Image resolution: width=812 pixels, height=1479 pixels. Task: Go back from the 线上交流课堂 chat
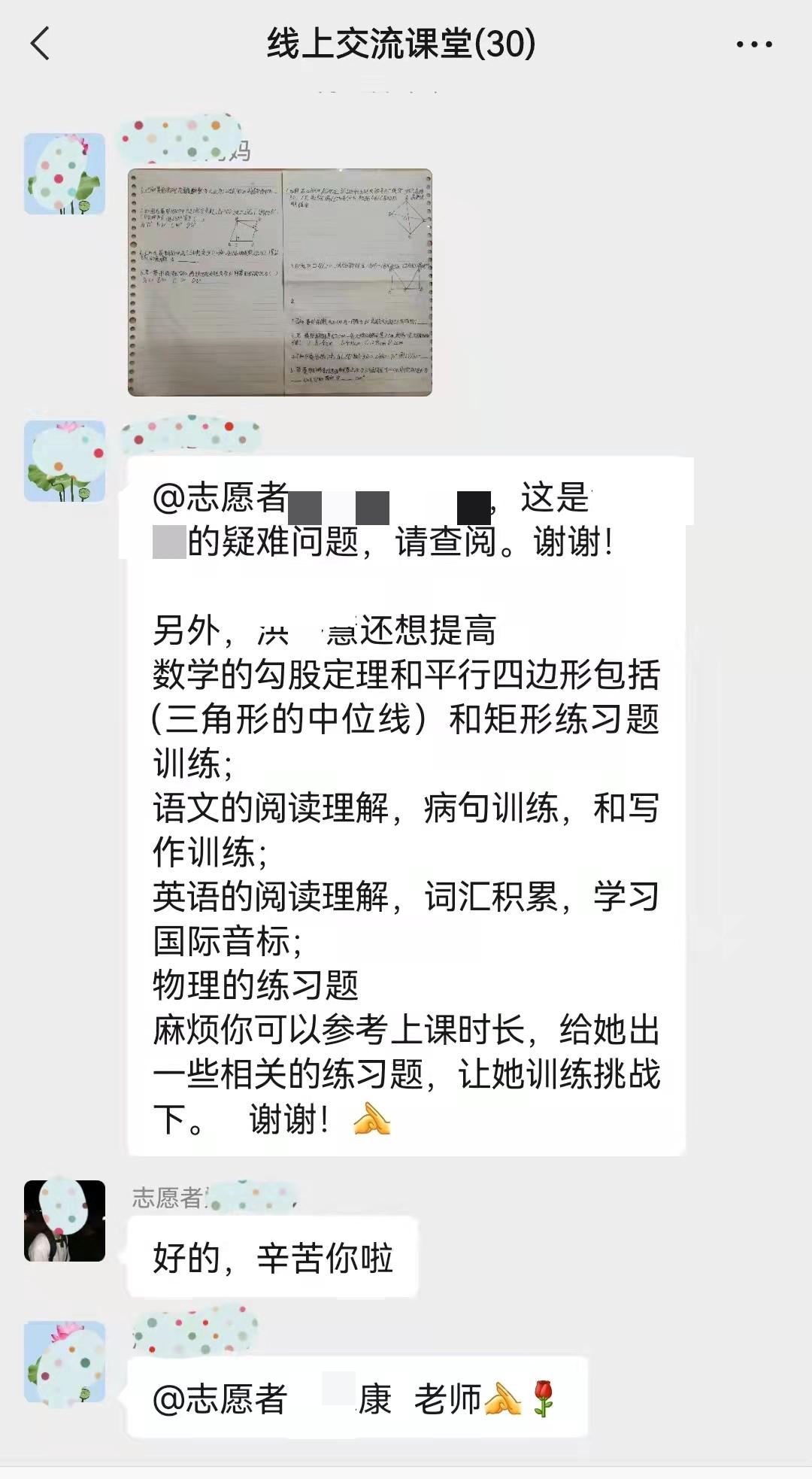pos(41,44)
